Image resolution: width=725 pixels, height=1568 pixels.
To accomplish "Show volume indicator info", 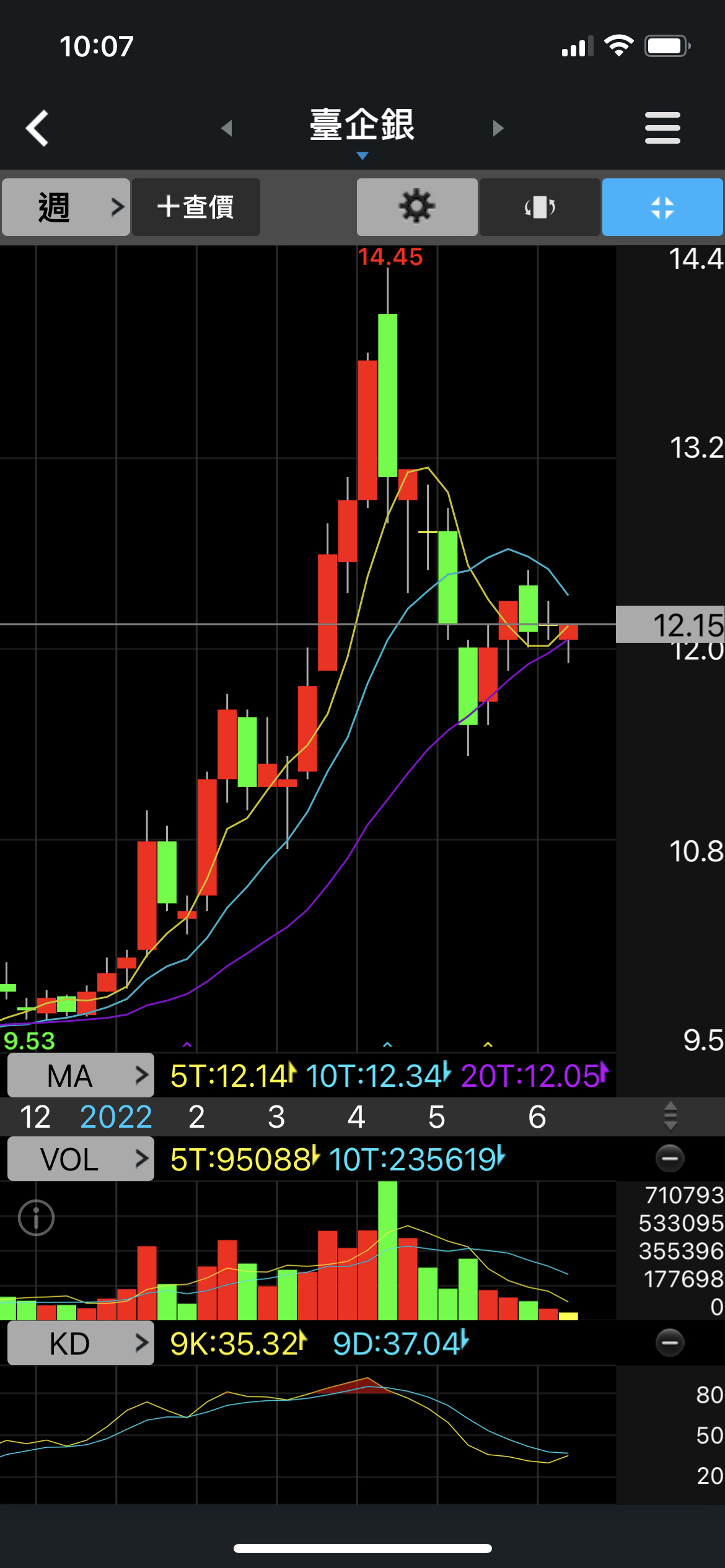I will coord(36,1218).
